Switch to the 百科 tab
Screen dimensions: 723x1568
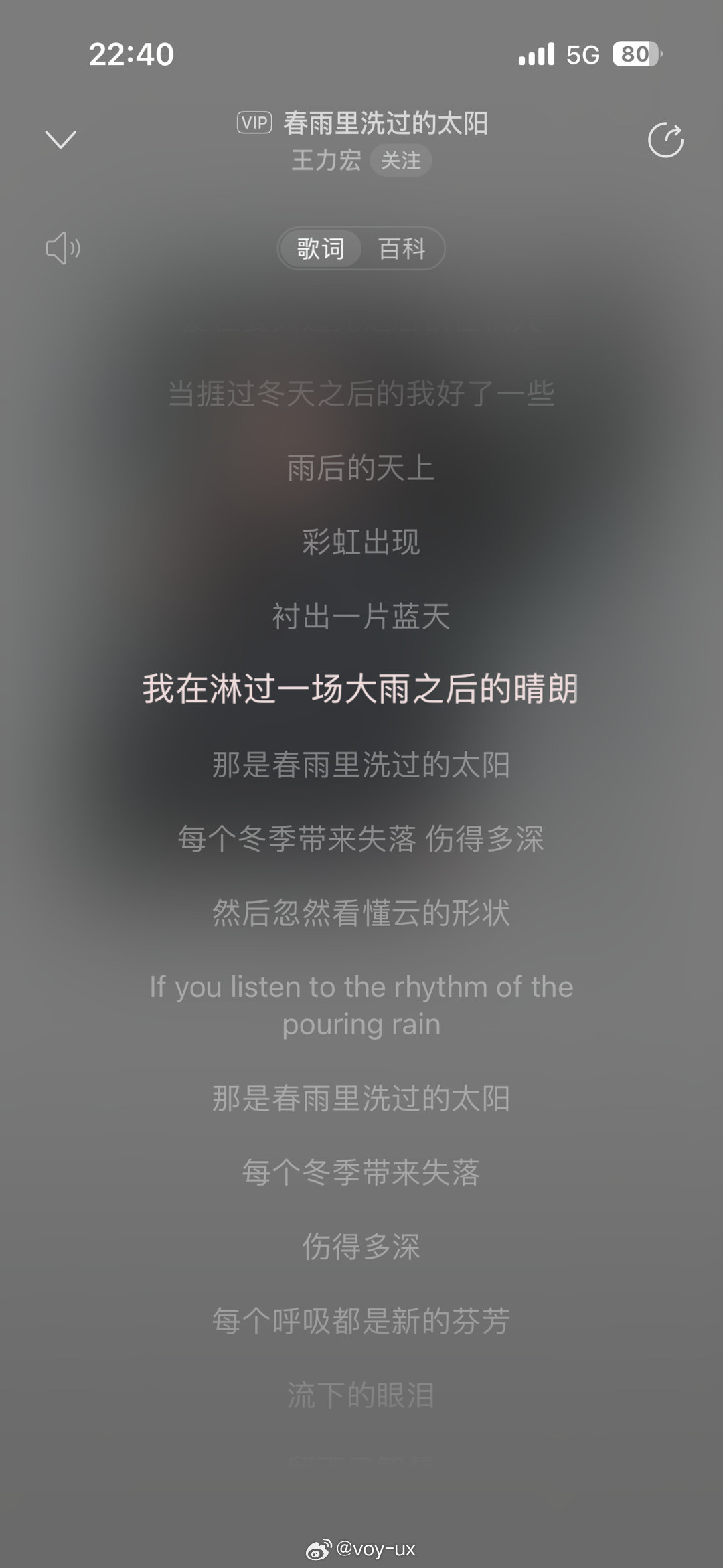click(x=402, y=249)
